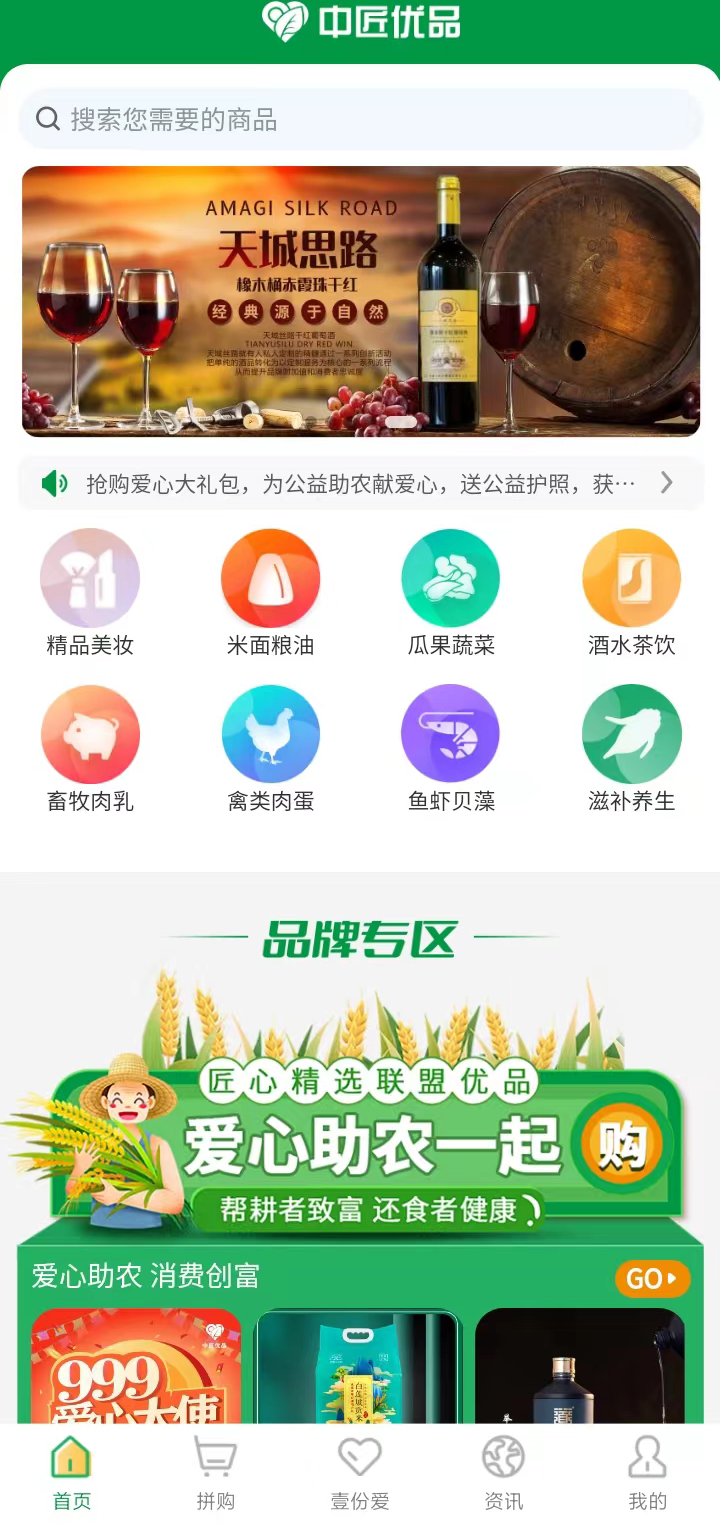Open the 畜牧肉乳 category icon
720x1524 pixels.
pyautogui.click(x=91, y=732)
